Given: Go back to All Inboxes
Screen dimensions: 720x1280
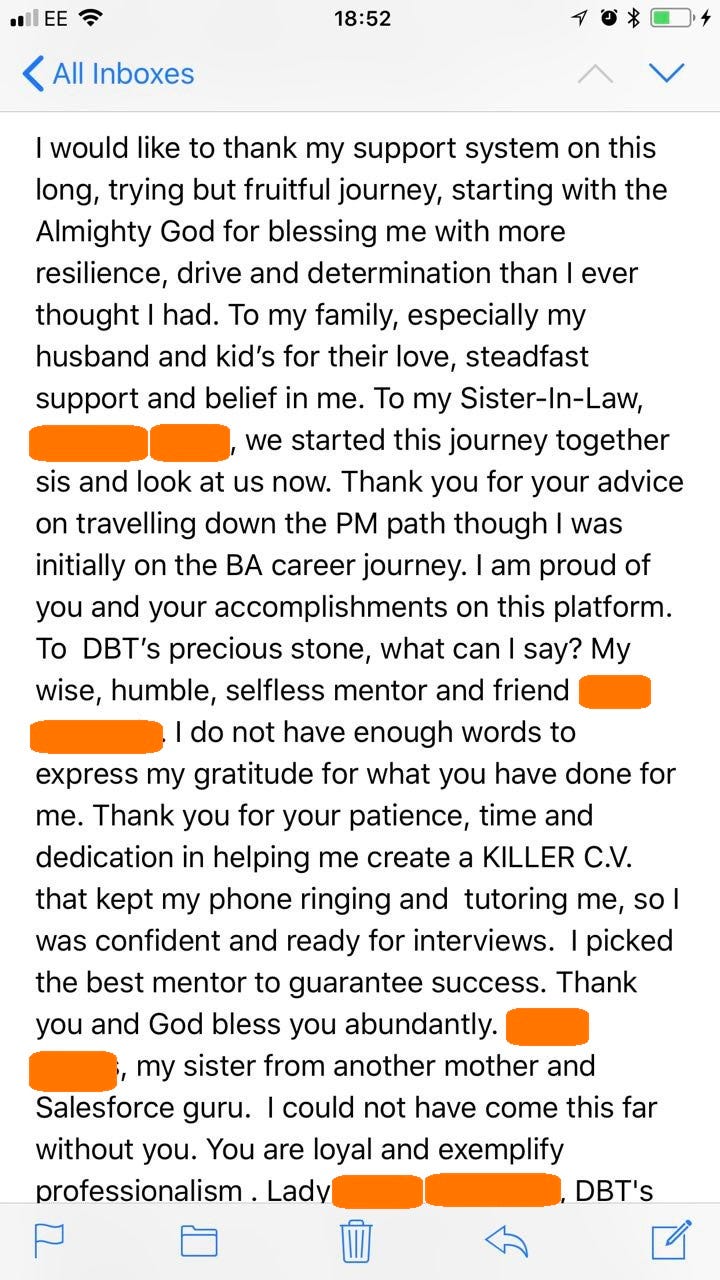Looking at the screenshot, I should [108, 74].
